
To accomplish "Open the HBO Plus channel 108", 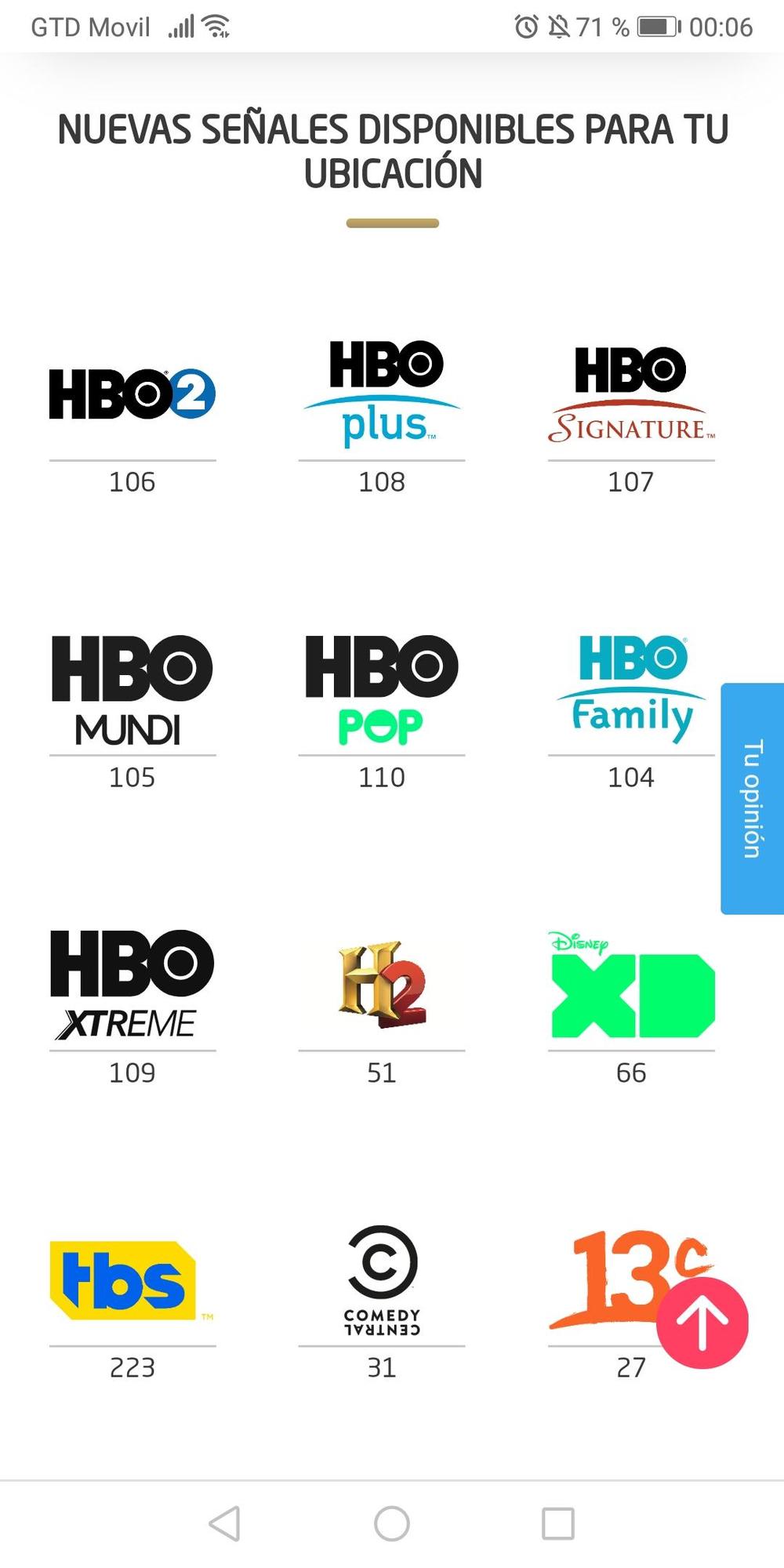I will click(x=382, y=394).
